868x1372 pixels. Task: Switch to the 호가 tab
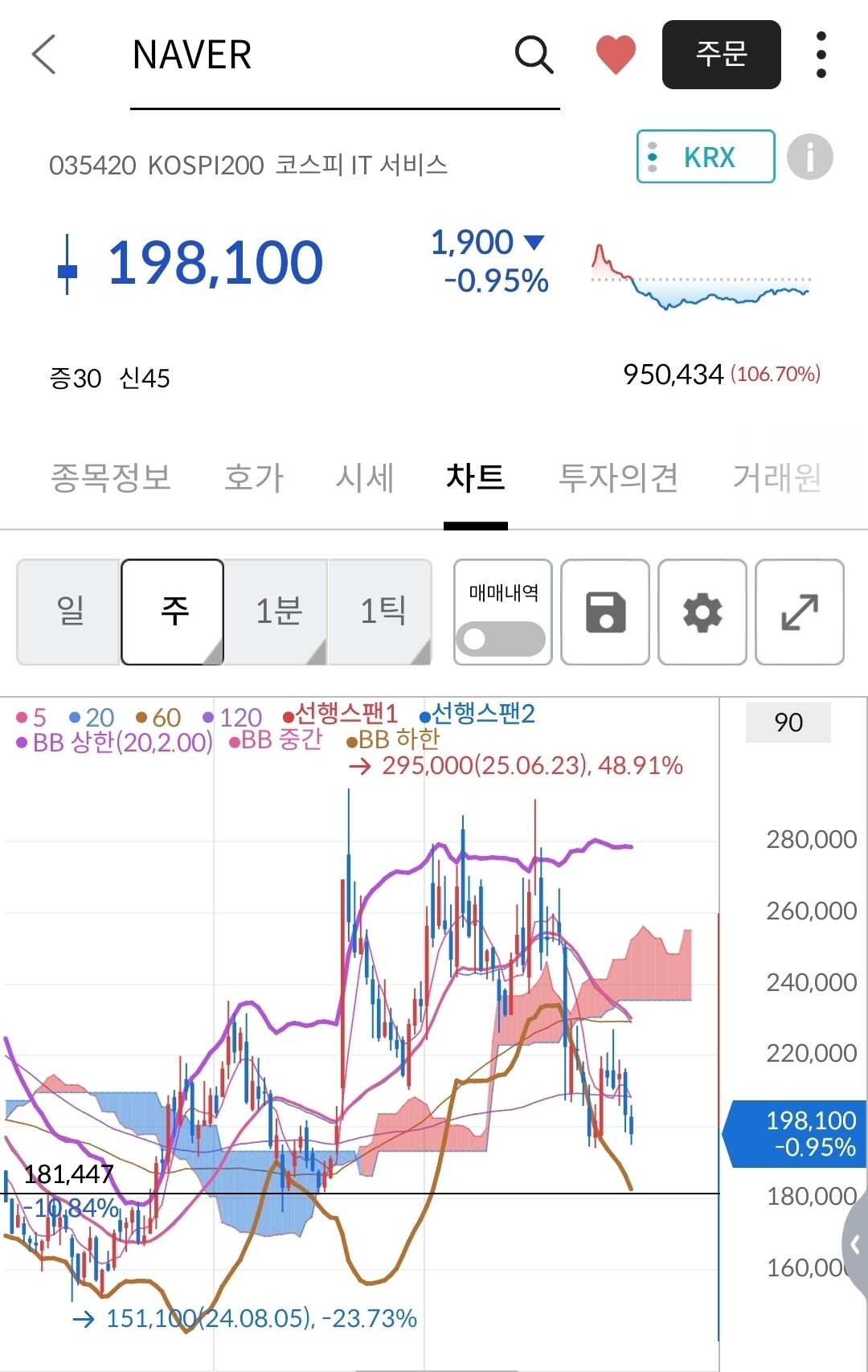254,477
